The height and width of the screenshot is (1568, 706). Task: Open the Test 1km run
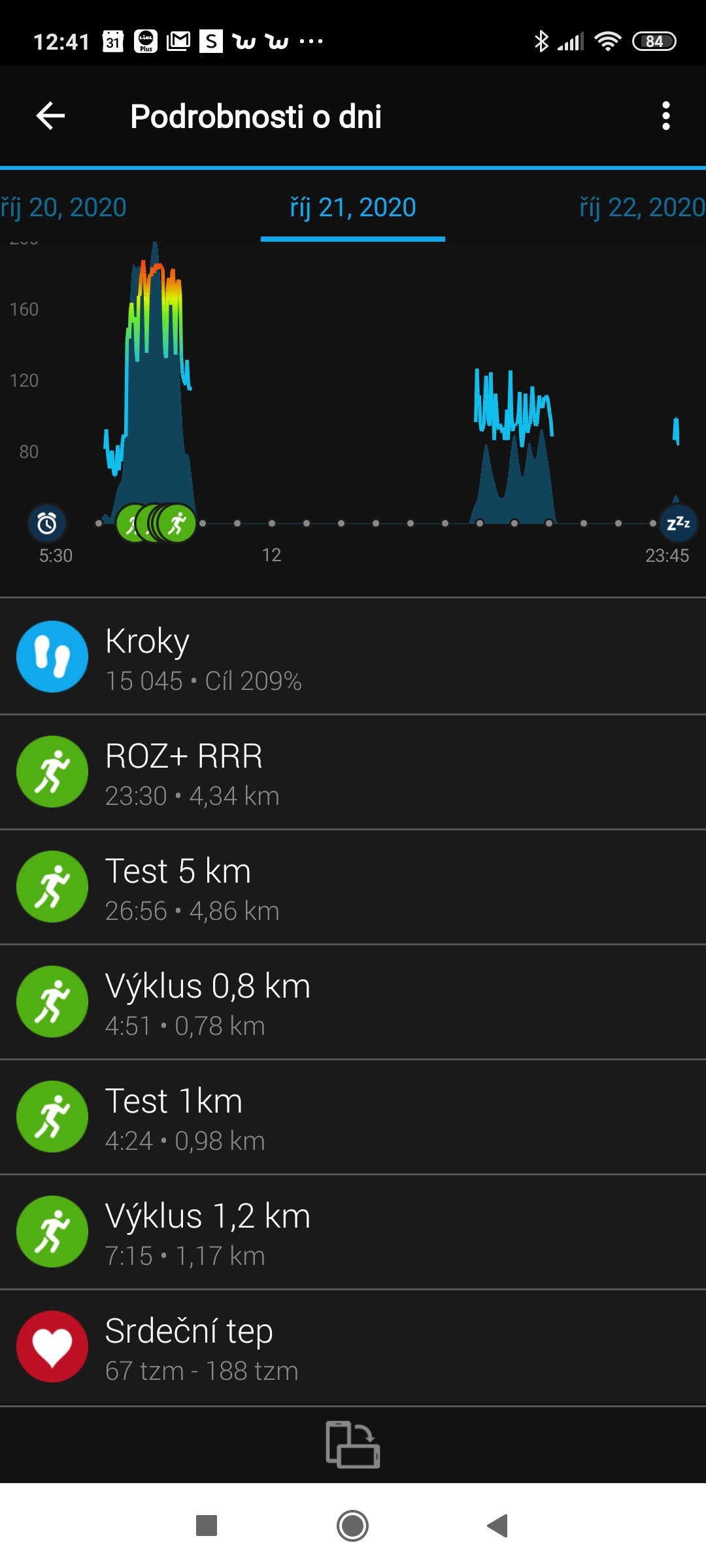353,1117
